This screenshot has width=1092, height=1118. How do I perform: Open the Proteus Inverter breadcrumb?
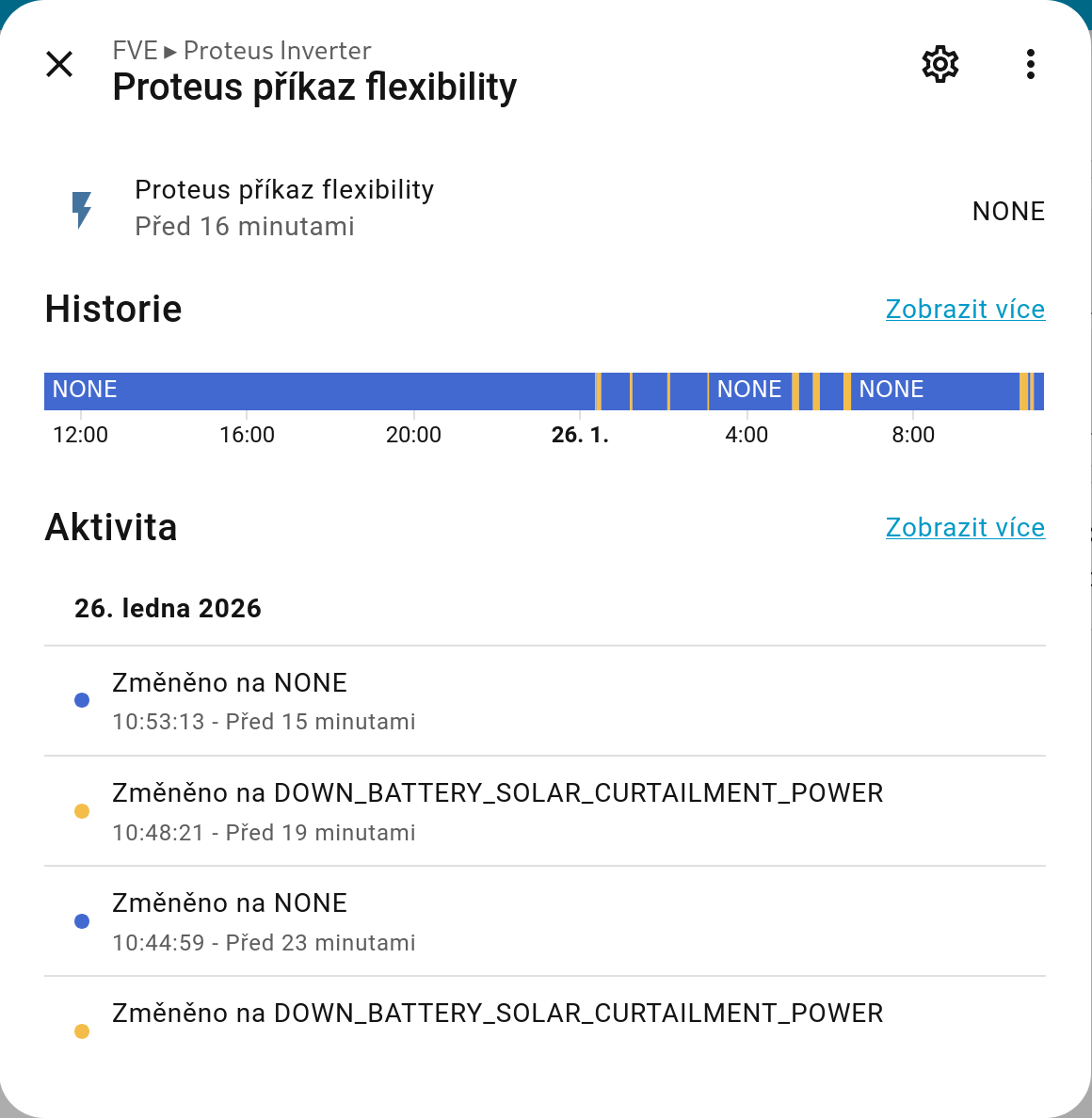[277, 51]
